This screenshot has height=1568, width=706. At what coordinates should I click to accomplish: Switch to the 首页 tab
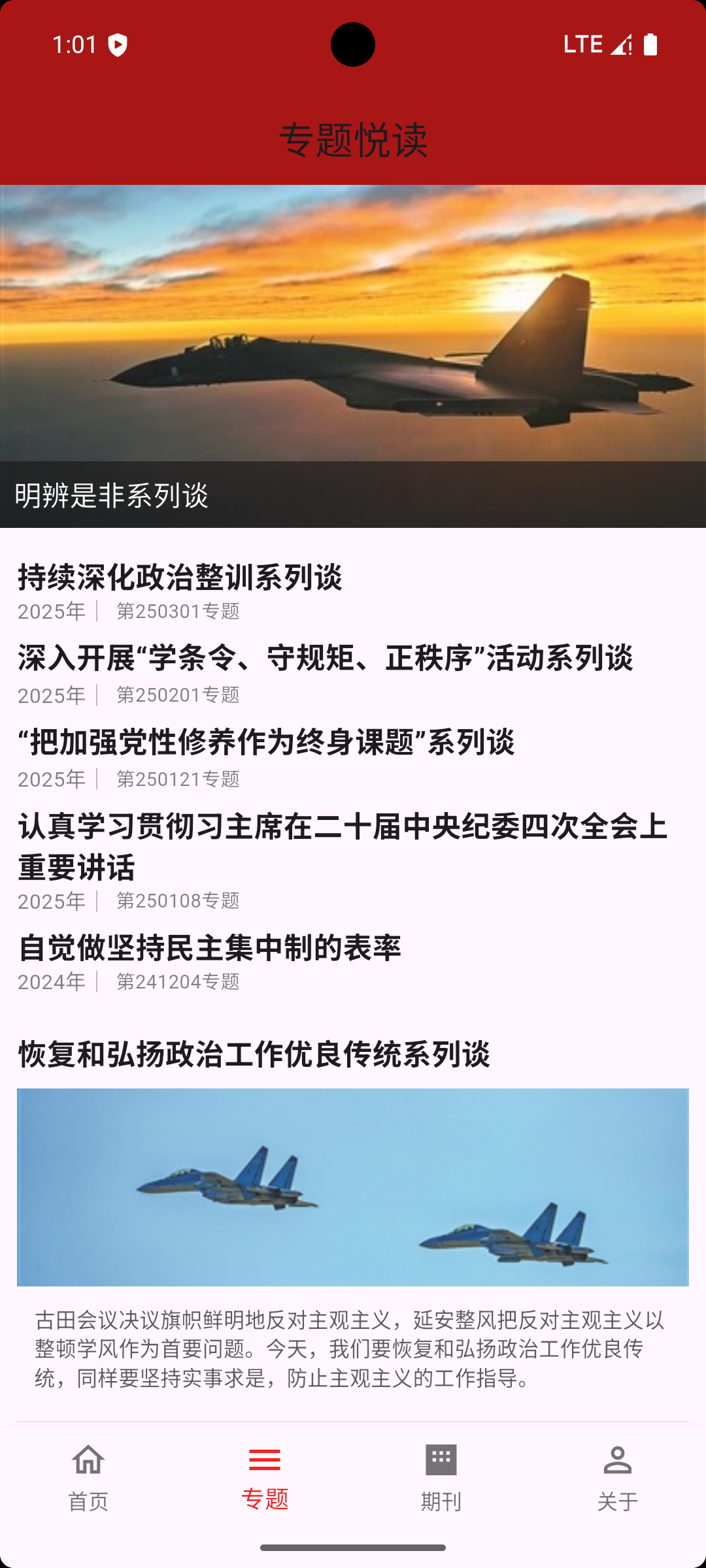(88, 1478)
